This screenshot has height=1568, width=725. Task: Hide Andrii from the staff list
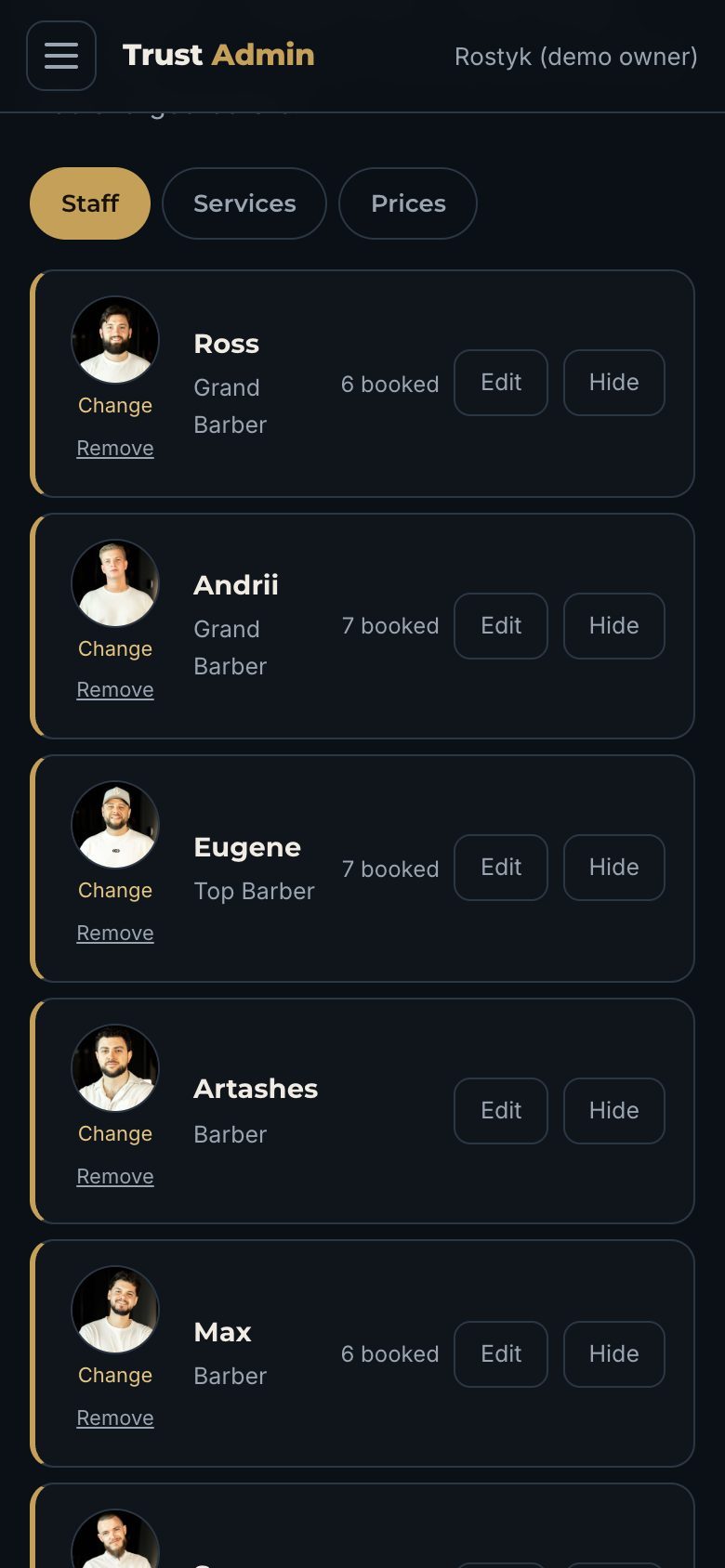pyautogui.click(x=614, y=626)
